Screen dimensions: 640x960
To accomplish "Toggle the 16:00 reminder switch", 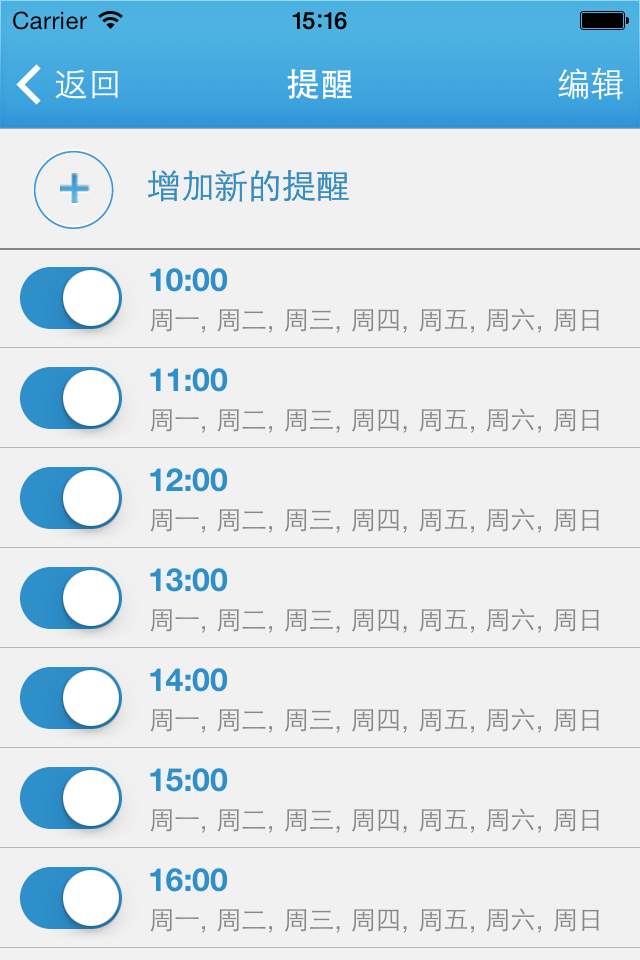I will point(71,898).
